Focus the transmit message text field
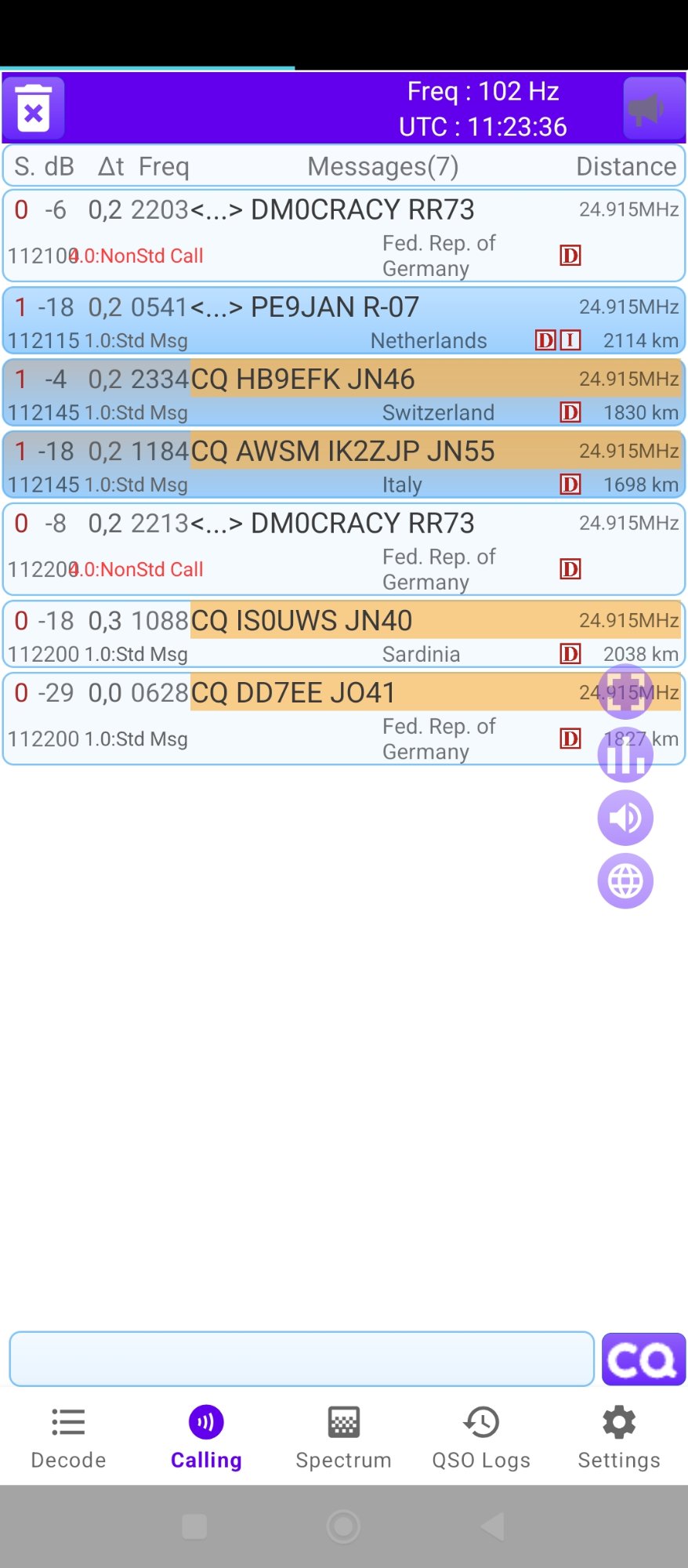This screenshot has height=1568, width=688. [x=302, y=1359]
